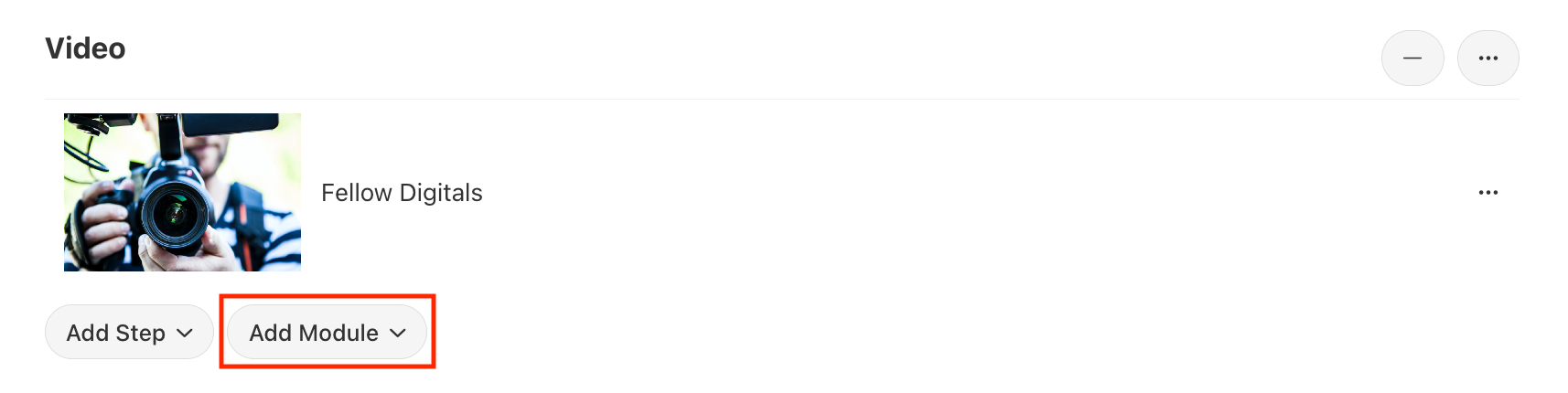Open the Fellow Digitals video item
The height and width of the screenshot is (393, 1568).
point(402,193)
